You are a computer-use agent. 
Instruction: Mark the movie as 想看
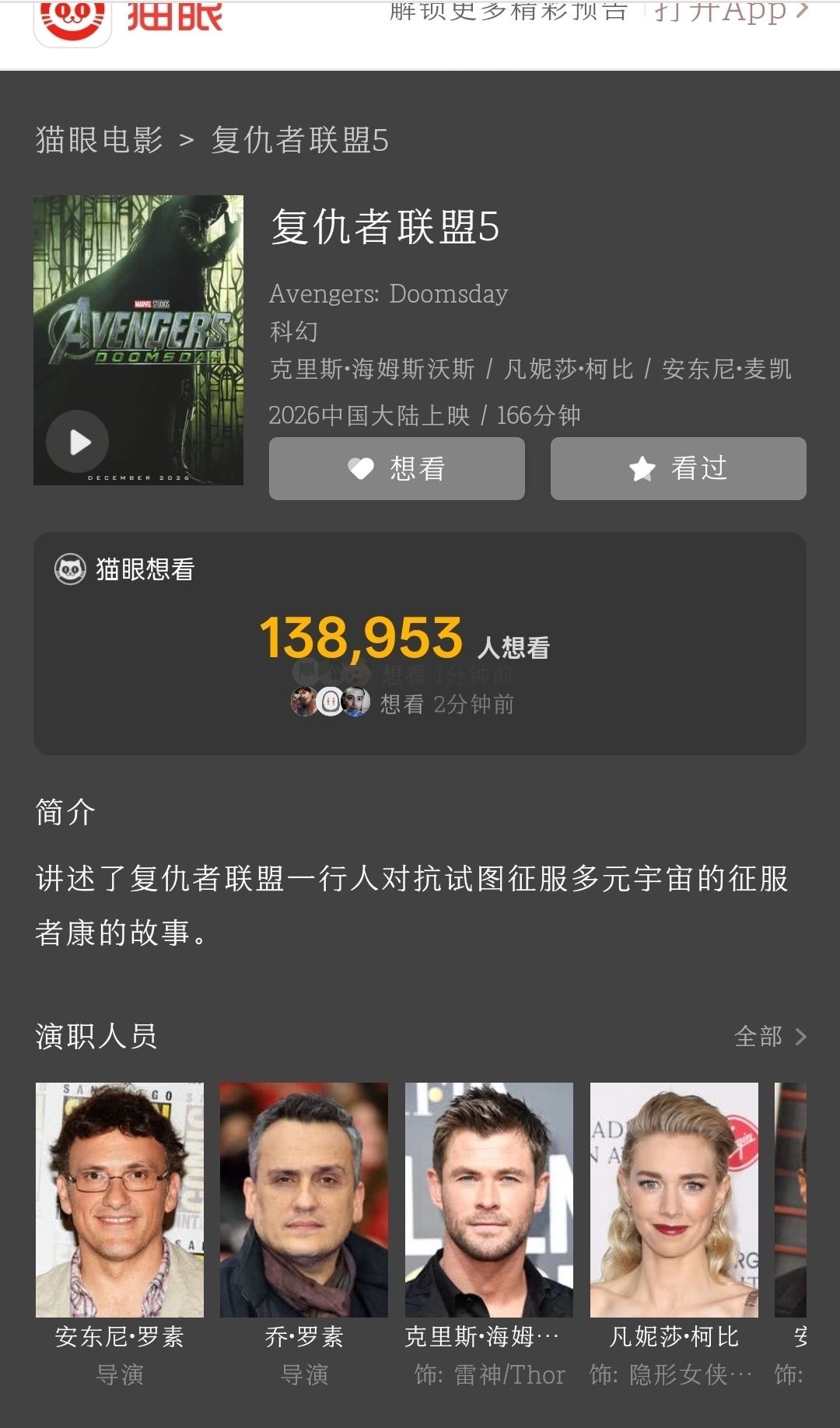coord(397,468)
